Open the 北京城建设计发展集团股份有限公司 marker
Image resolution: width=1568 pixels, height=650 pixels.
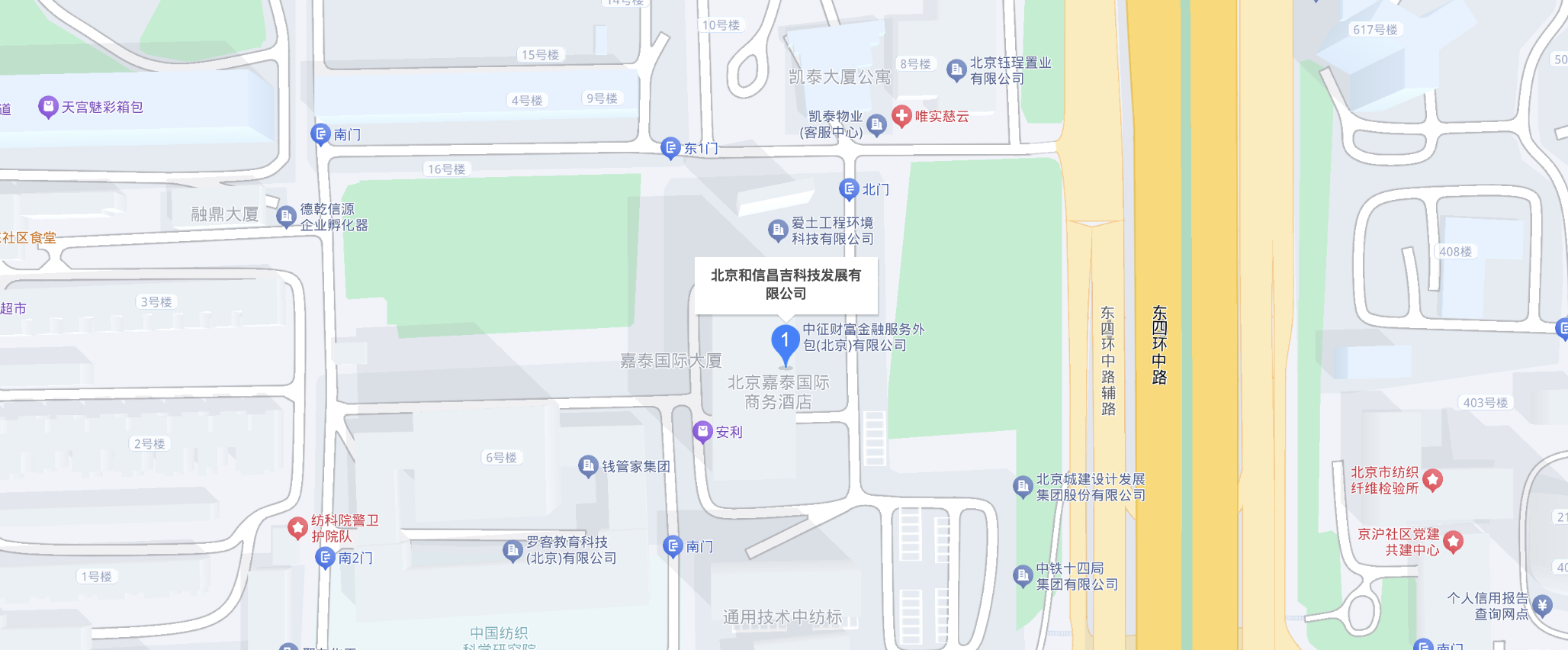point(1022,486)
